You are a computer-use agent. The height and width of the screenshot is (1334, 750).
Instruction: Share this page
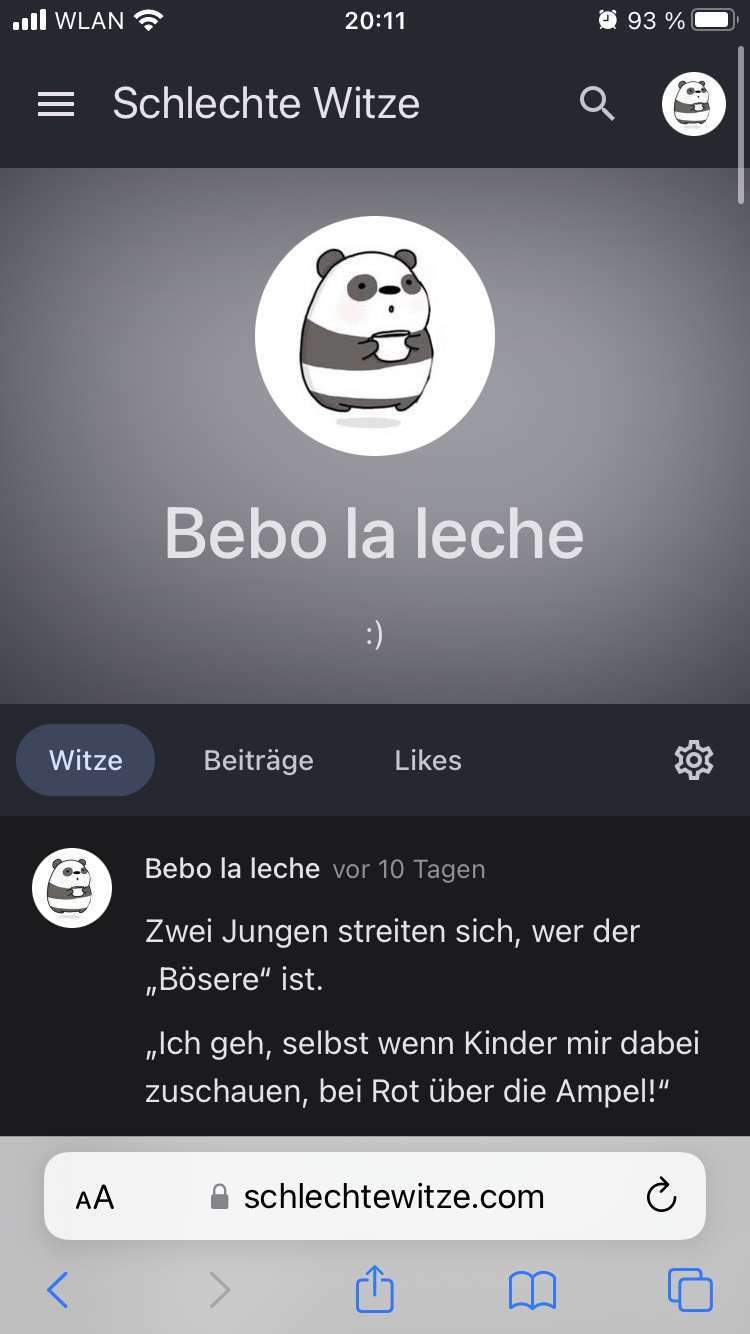coord(375,1289)
